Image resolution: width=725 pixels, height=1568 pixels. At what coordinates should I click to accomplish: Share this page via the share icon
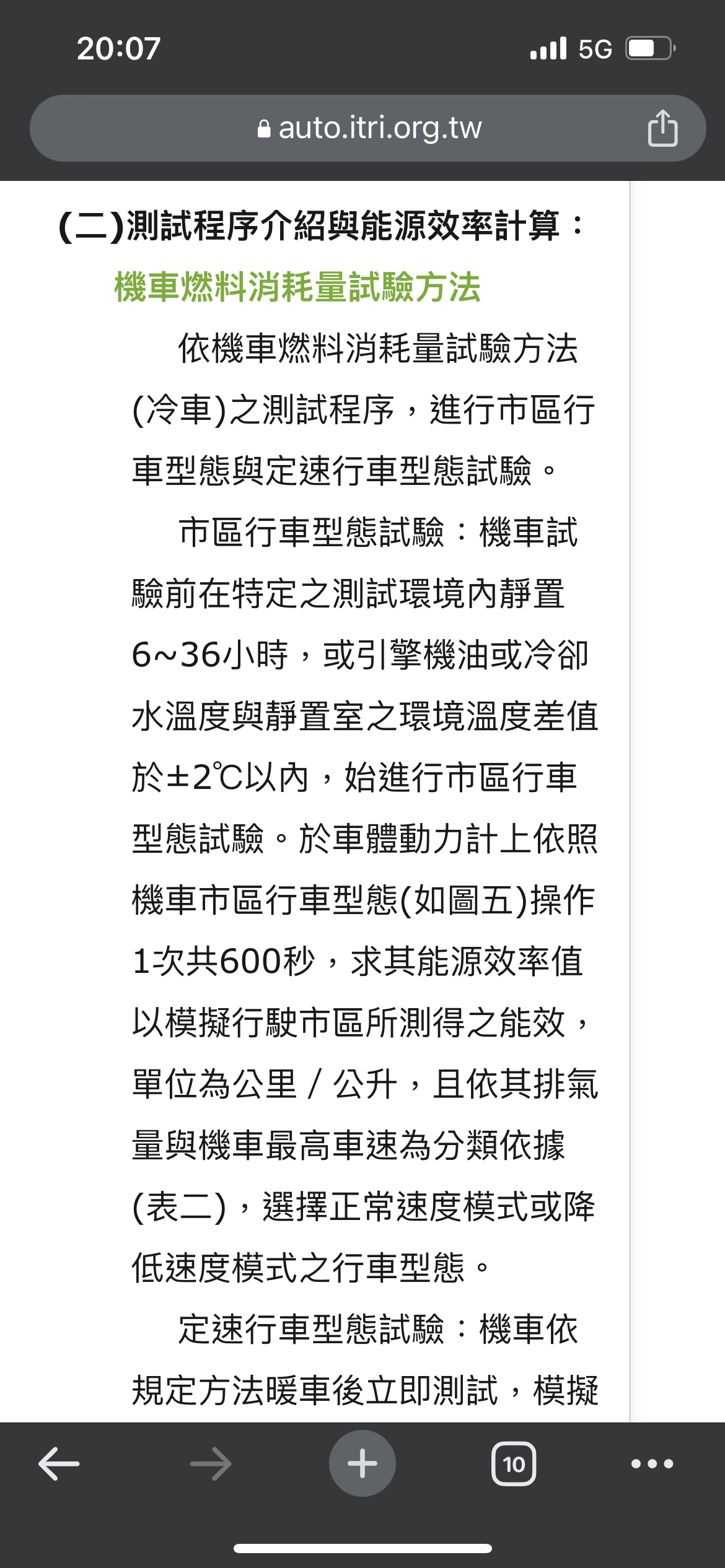click(662, 128)
